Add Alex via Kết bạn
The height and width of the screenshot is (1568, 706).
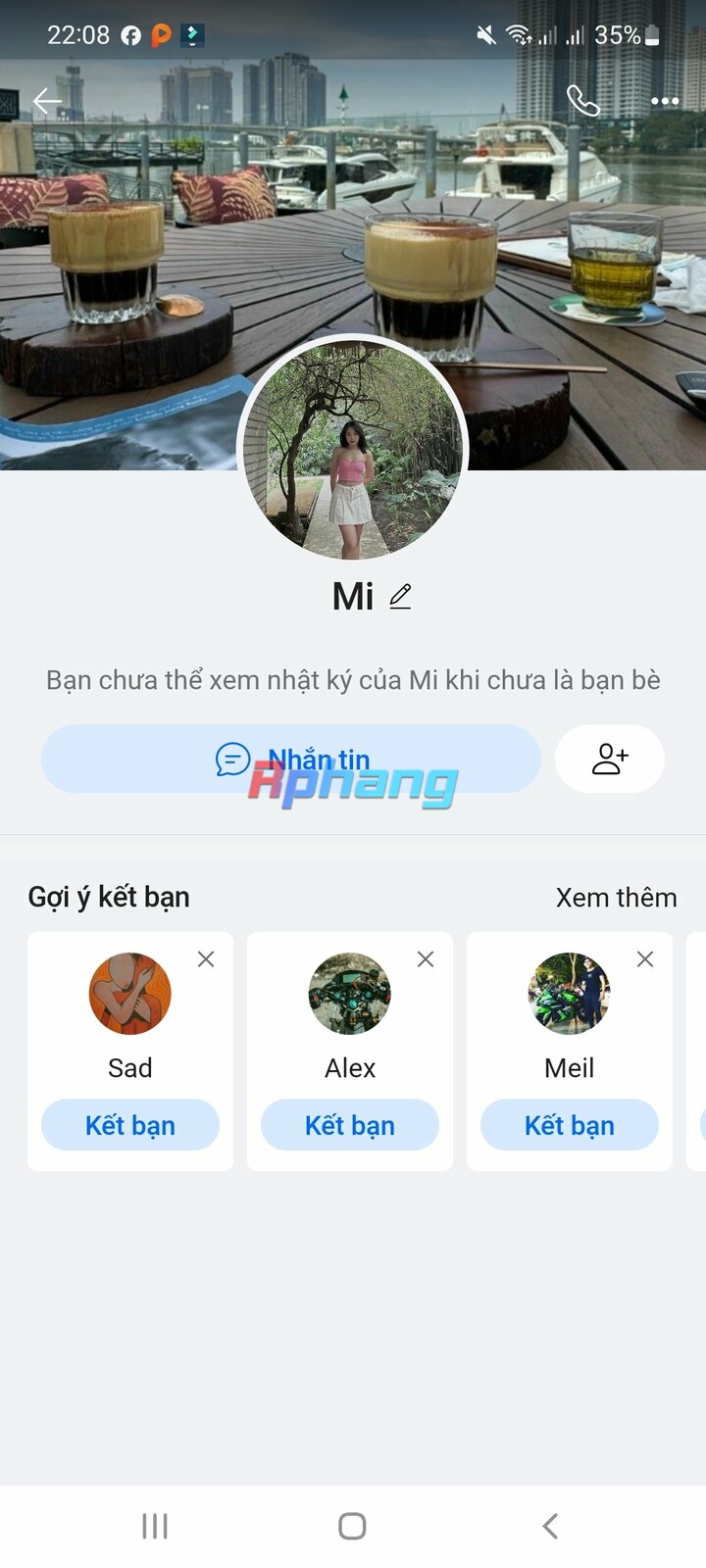point(350,1125)
